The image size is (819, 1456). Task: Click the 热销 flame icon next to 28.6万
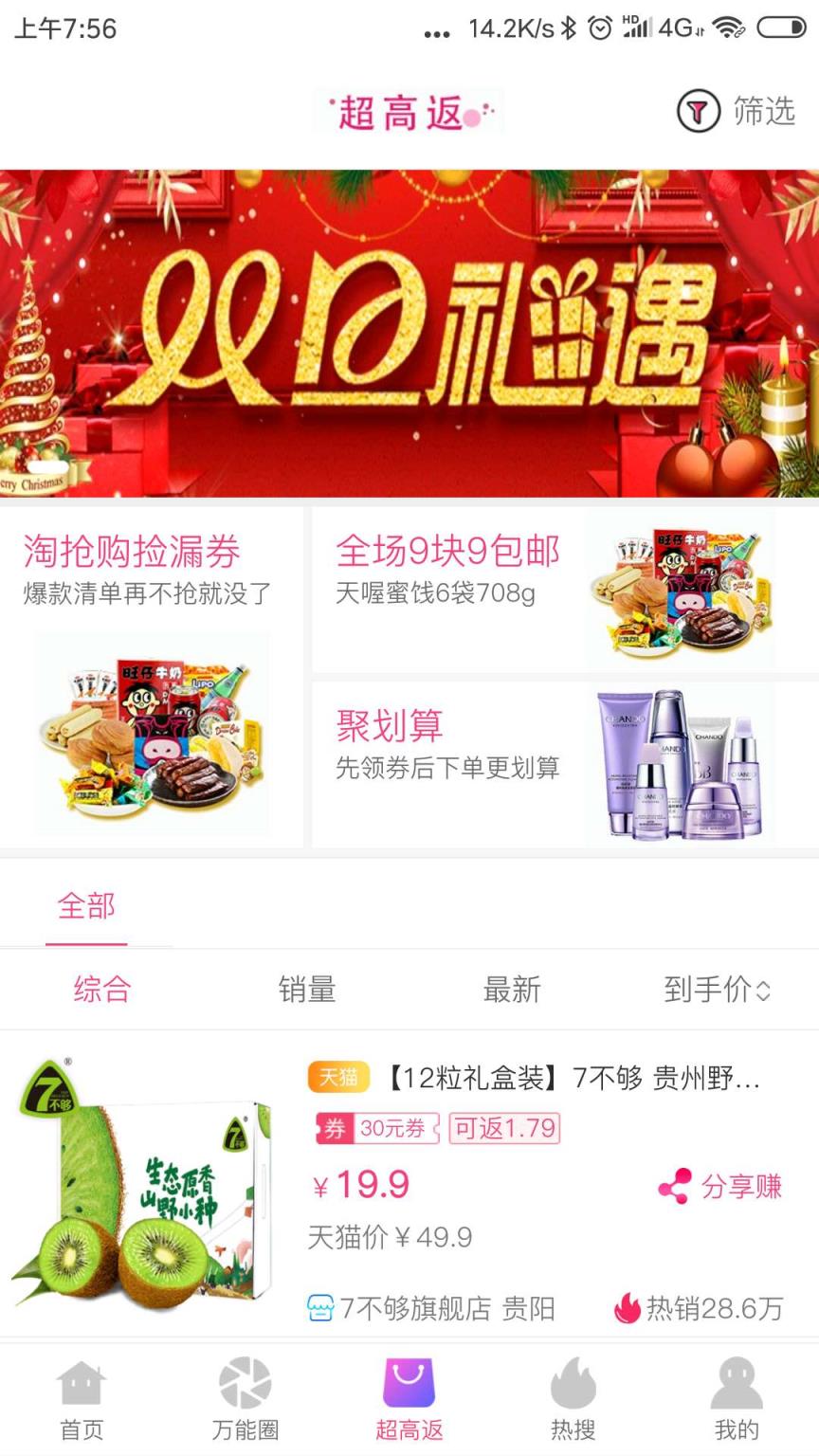627,1309
